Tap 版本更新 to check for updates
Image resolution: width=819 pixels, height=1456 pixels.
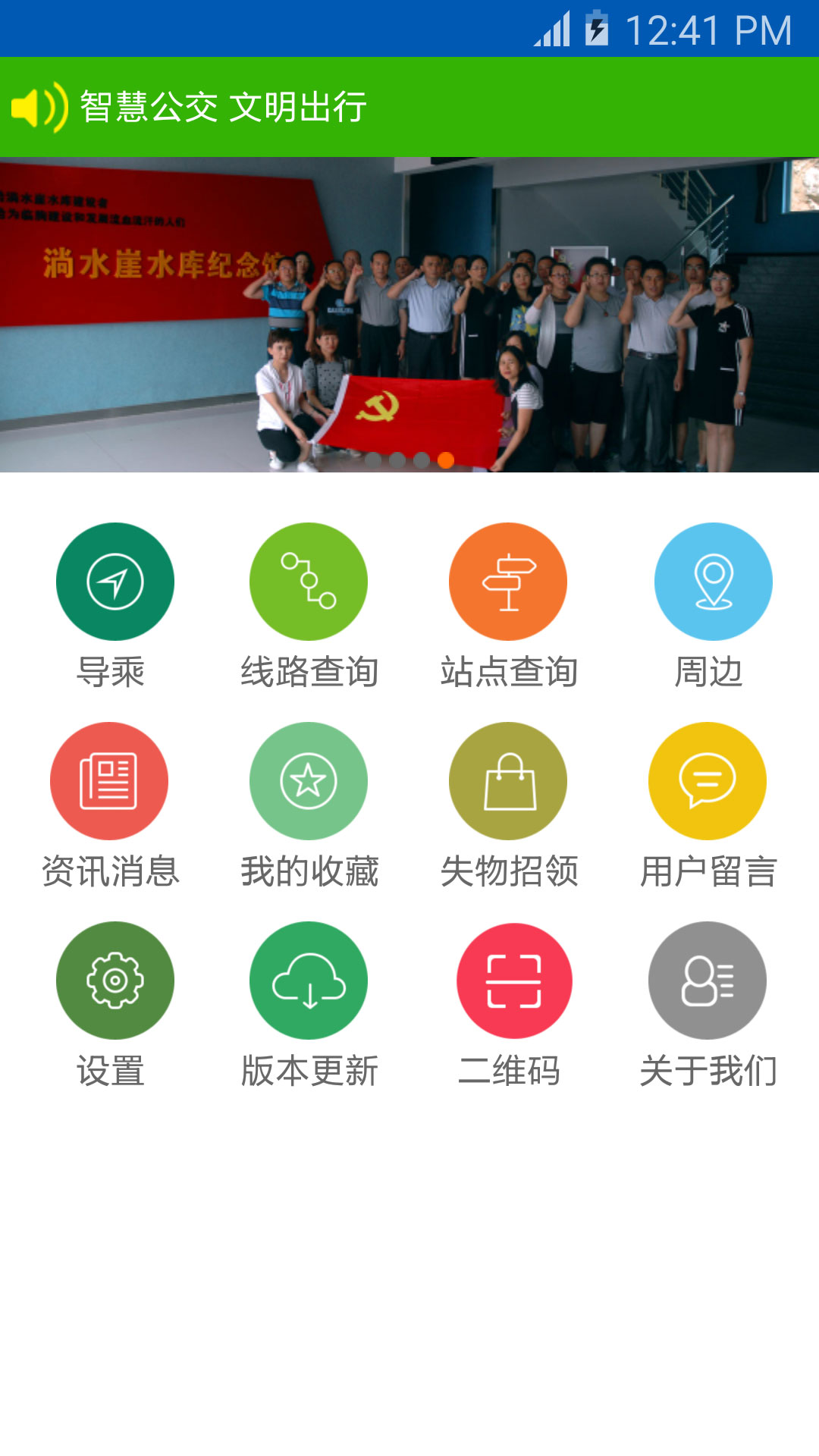[x=309, y=979]
